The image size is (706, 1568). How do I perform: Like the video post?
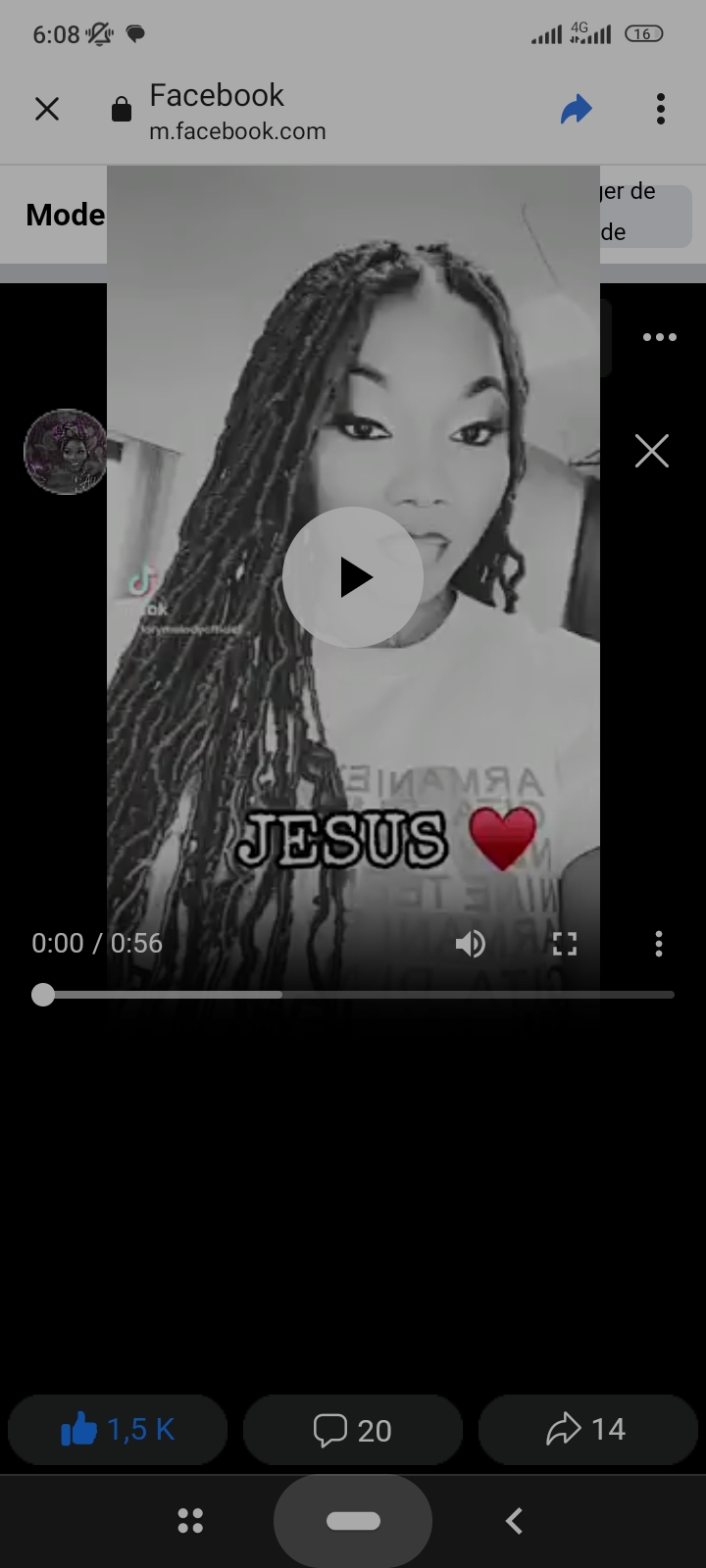tap(118, 1430)
